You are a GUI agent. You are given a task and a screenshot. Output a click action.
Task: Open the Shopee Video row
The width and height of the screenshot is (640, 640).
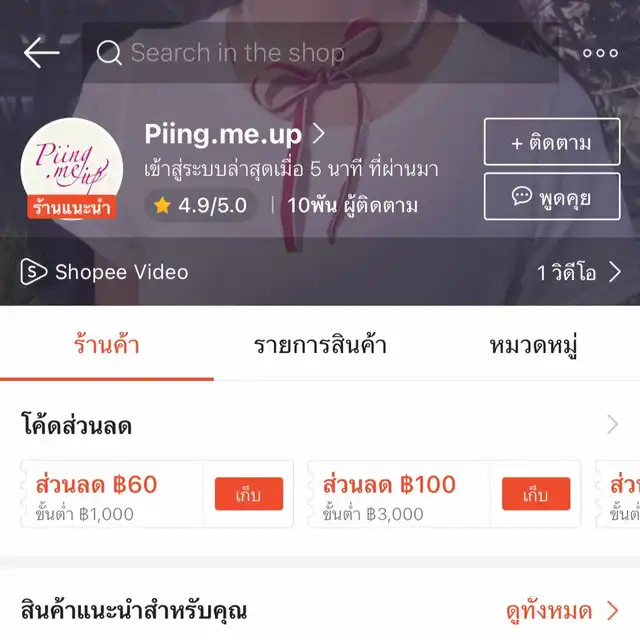(320, 272)
